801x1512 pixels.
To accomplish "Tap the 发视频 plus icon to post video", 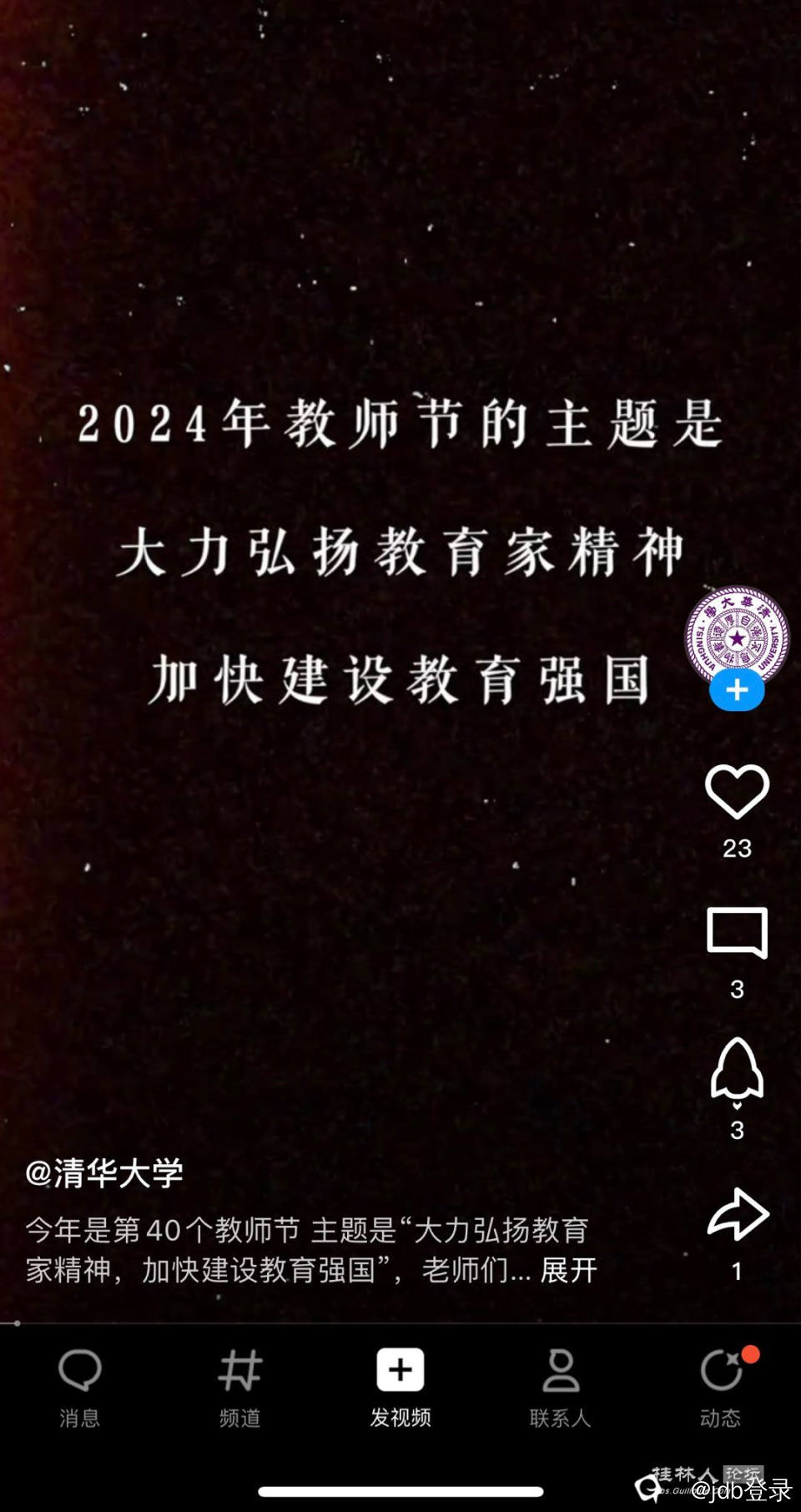I will [400, 1368].
